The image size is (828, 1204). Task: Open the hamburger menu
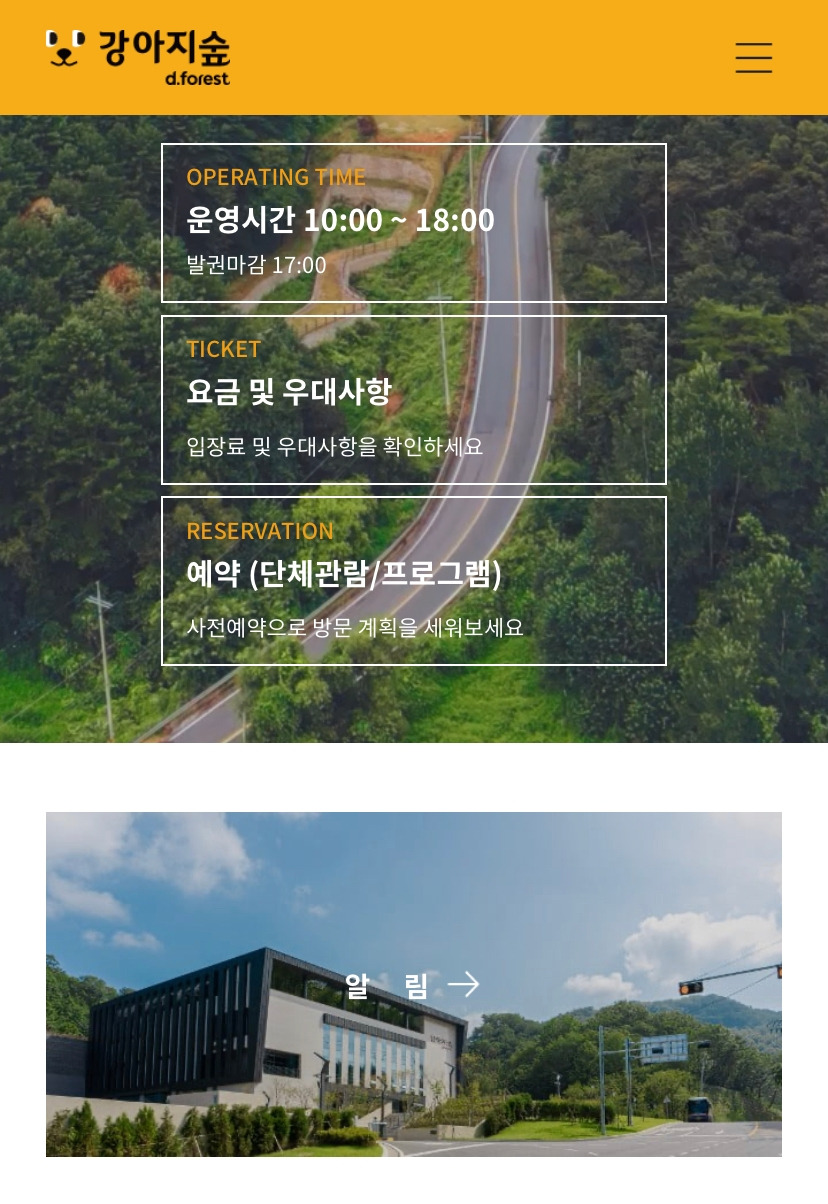(754, 58)
